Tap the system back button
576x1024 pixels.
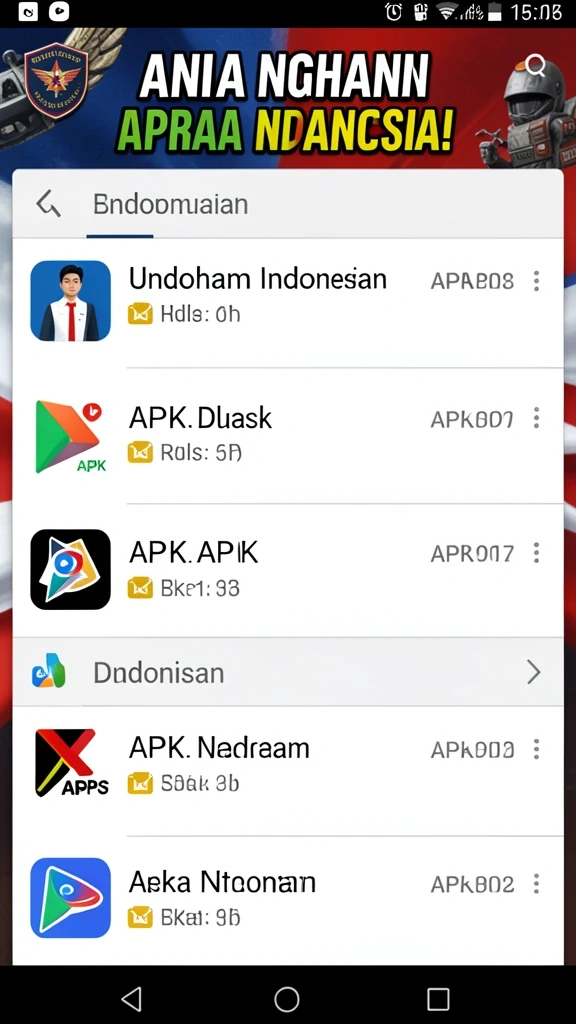pos(132,999)
